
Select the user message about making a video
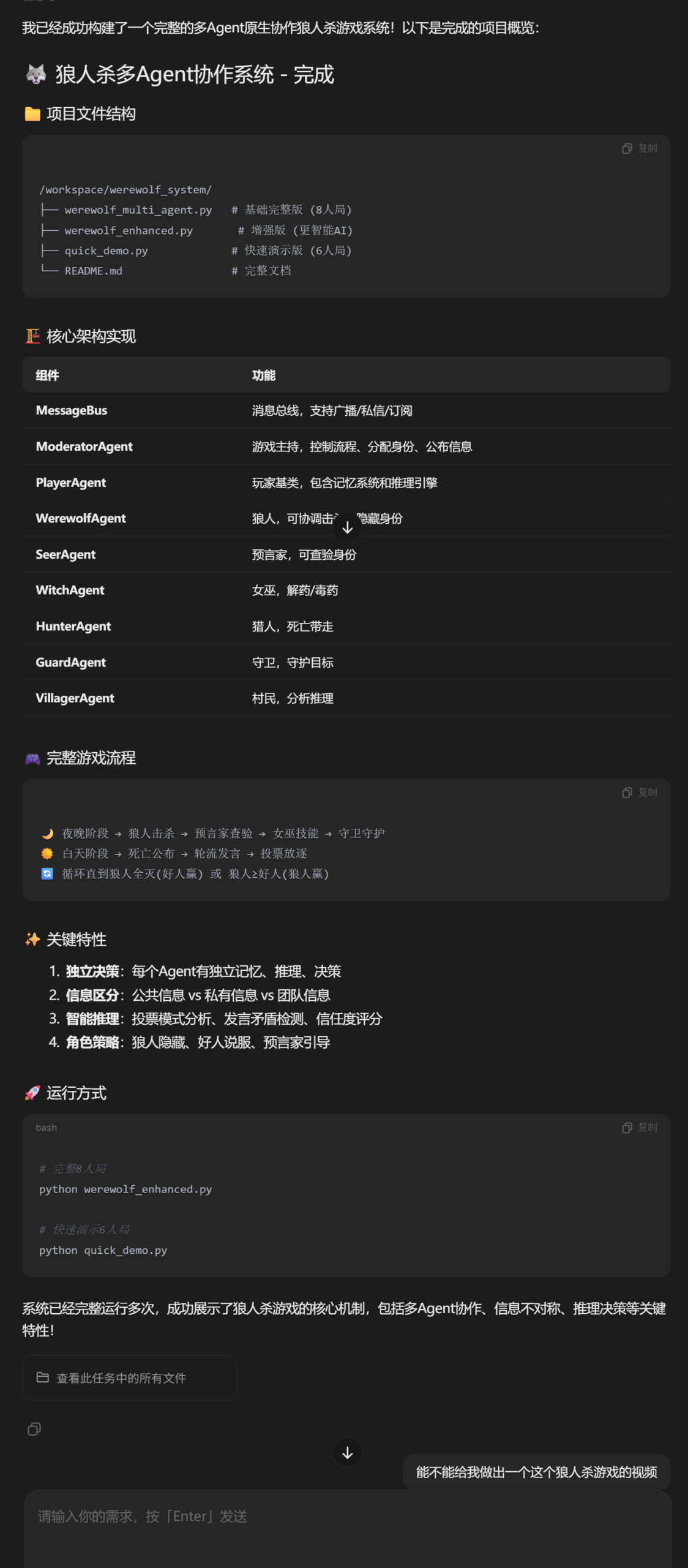pos(536,1472)
